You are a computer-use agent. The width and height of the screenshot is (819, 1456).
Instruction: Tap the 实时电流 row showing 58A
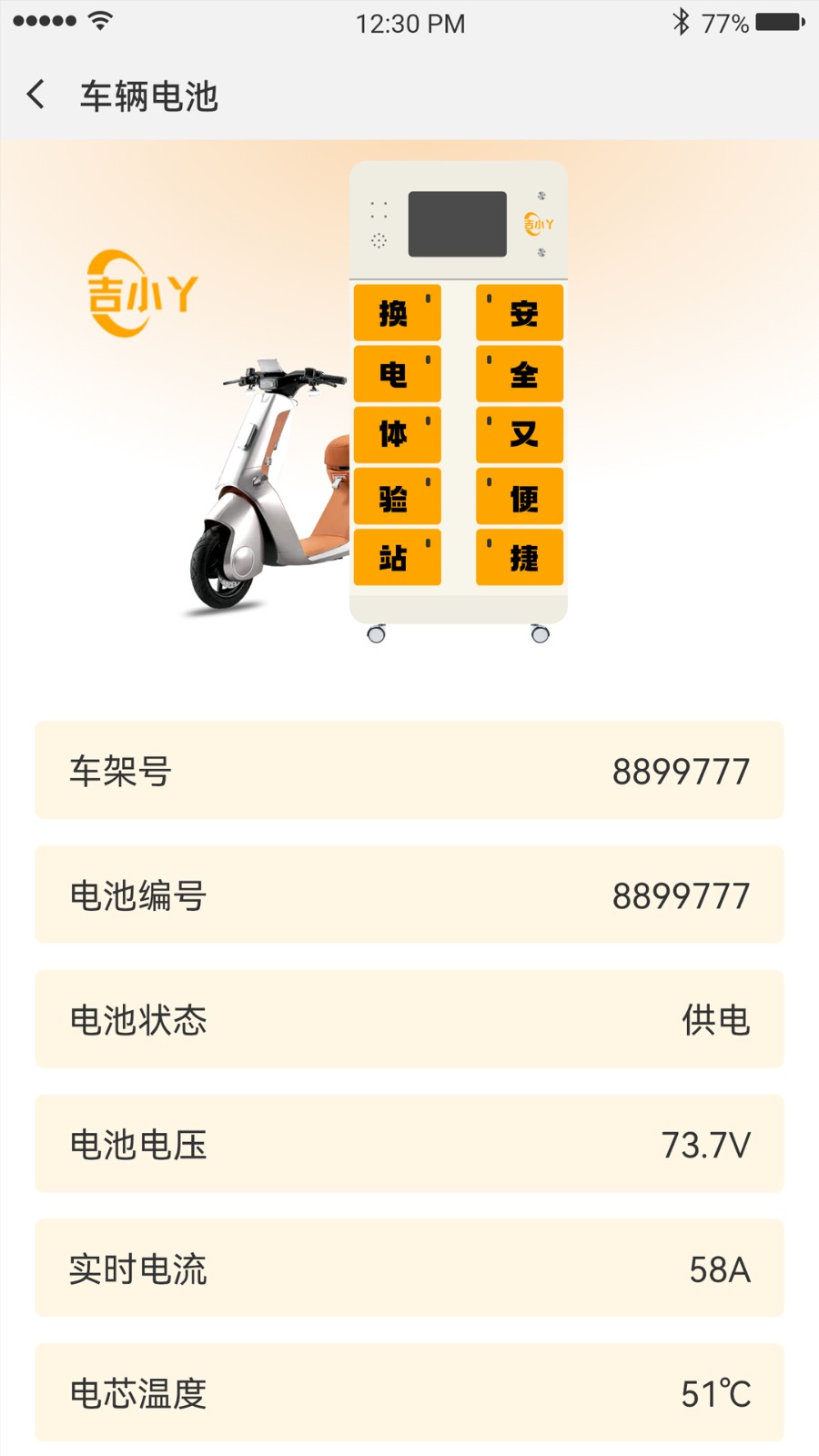409,1269
